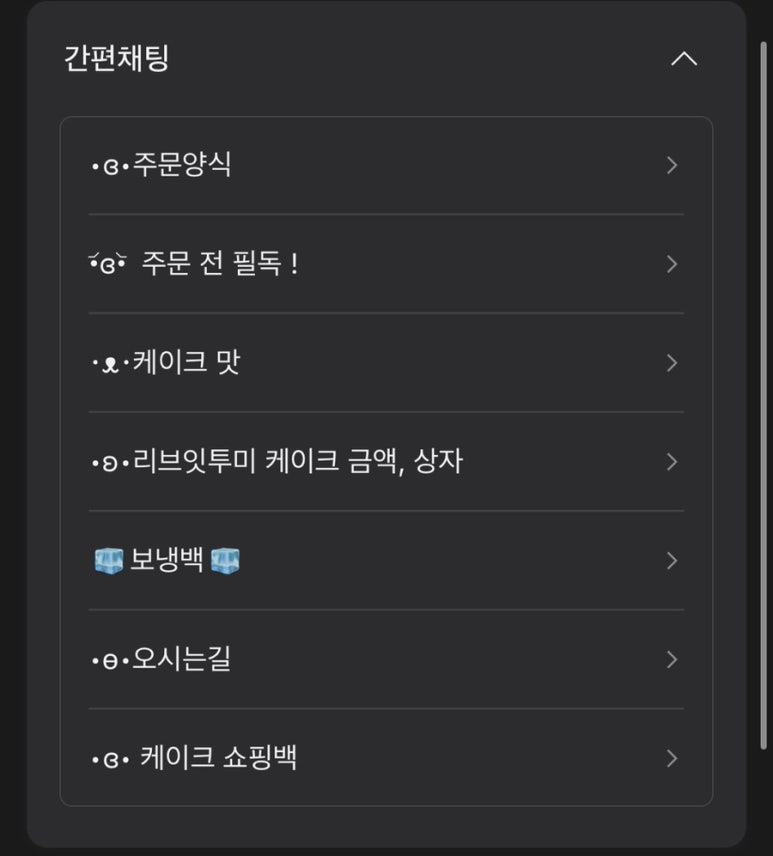Open 주문 전 필독 ! item
Viewport: 773px width, 856px height.
385,264
